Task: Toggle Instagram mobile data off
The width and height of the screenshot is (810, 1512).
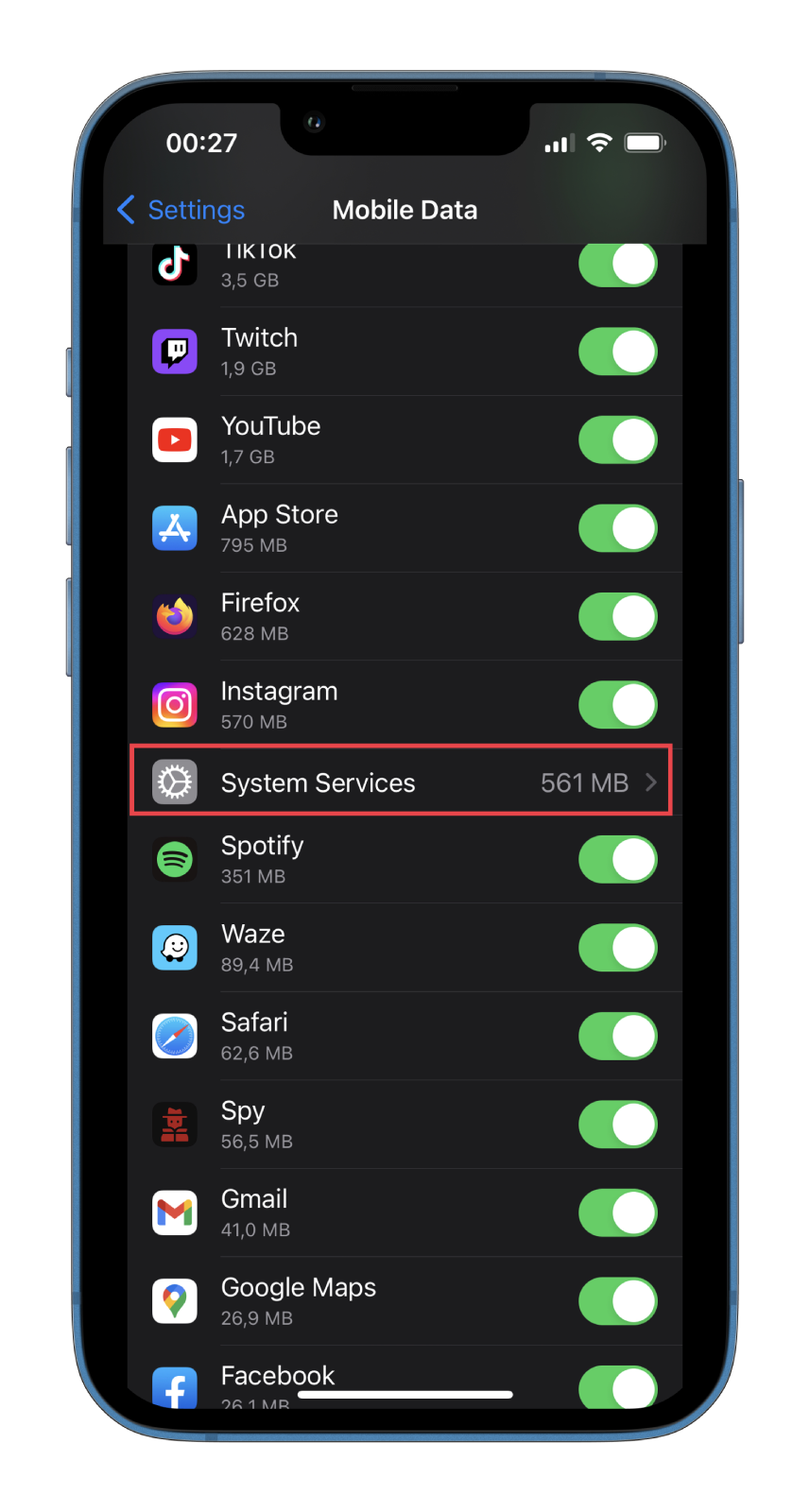Action: coord(618,705)
